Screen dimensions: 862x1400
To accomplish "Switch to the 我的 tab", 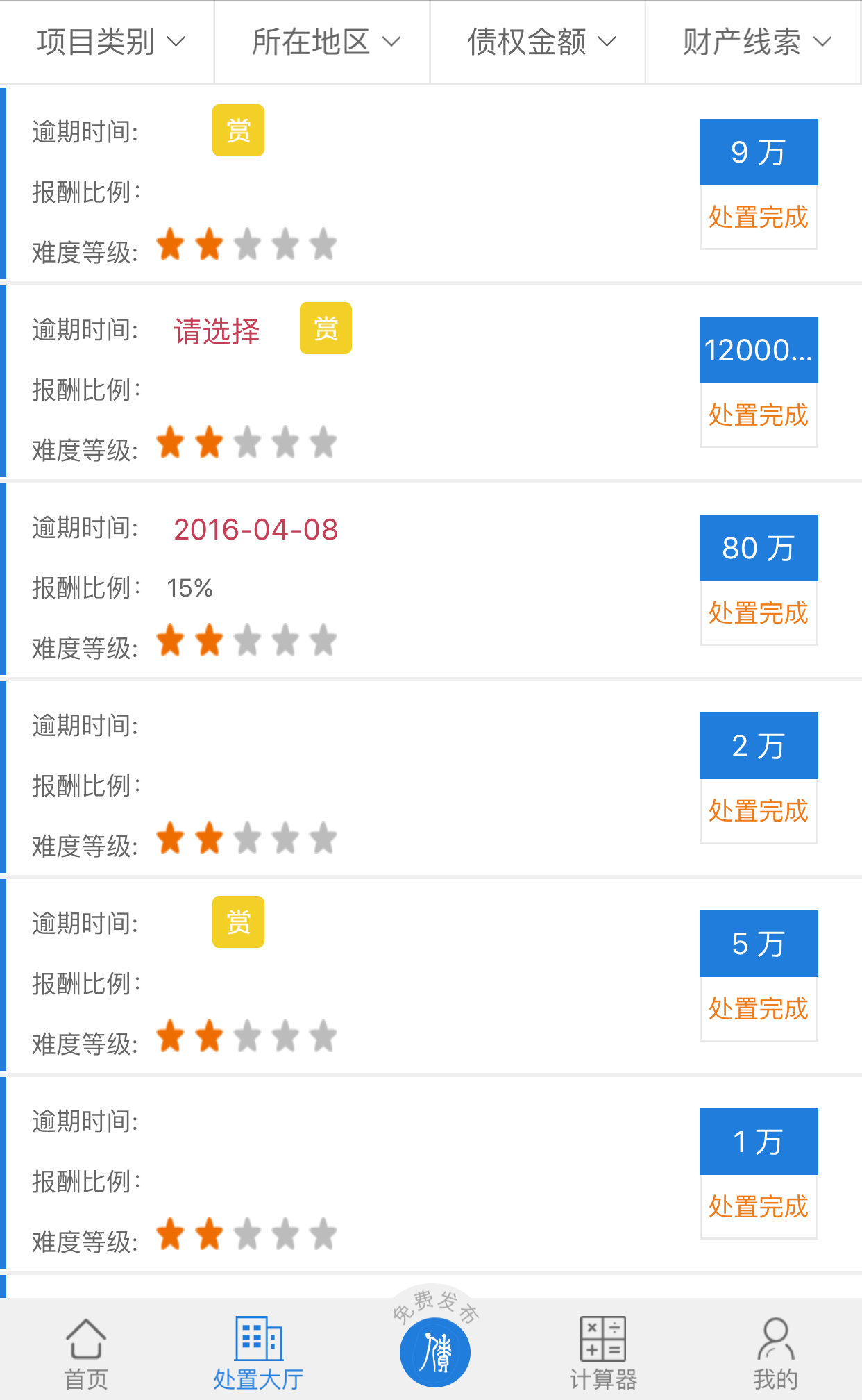I will pyautogui.click(x=775, y=1353).
